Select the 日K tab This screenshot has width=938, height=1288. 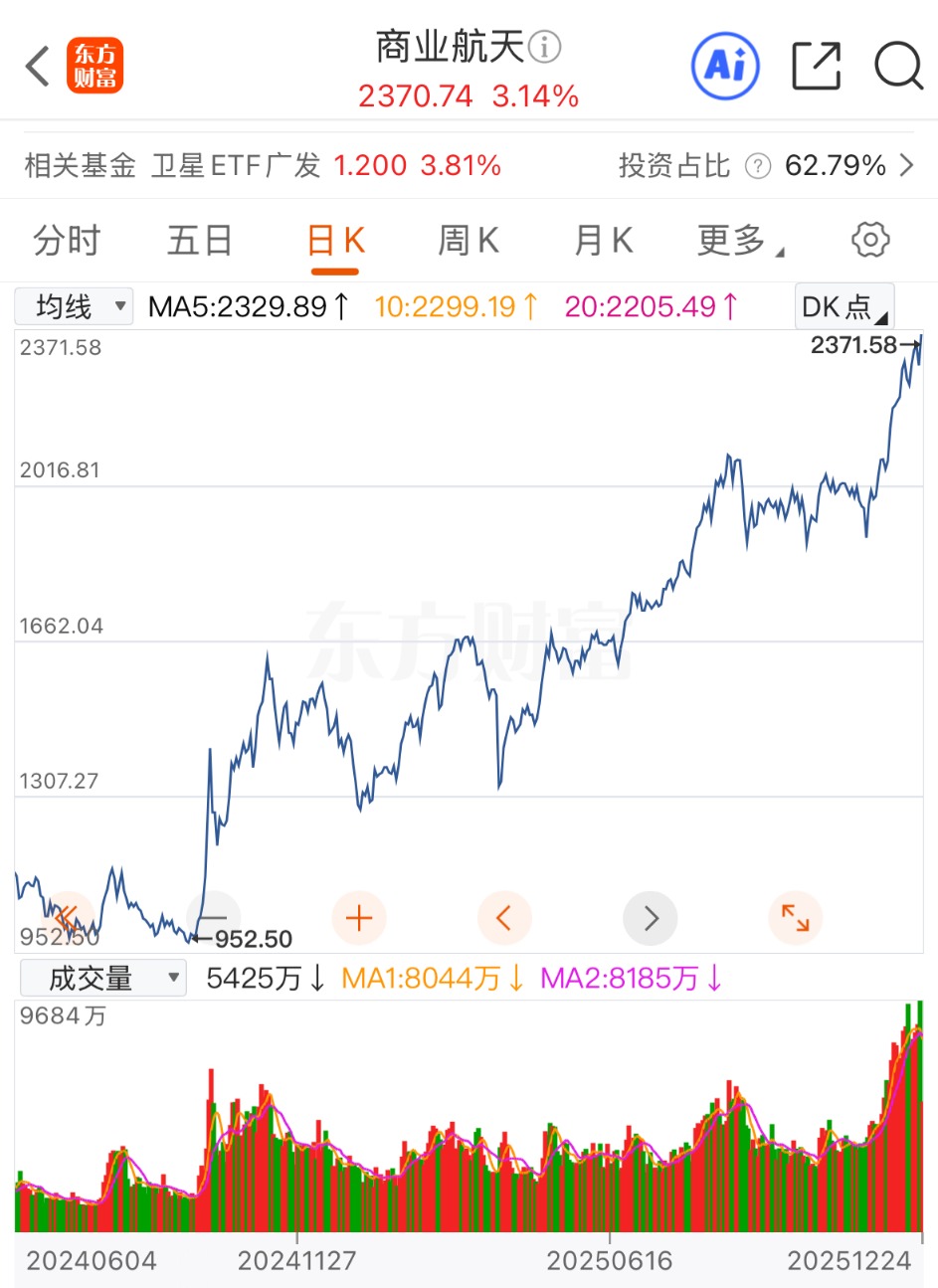tap(335, 241)
